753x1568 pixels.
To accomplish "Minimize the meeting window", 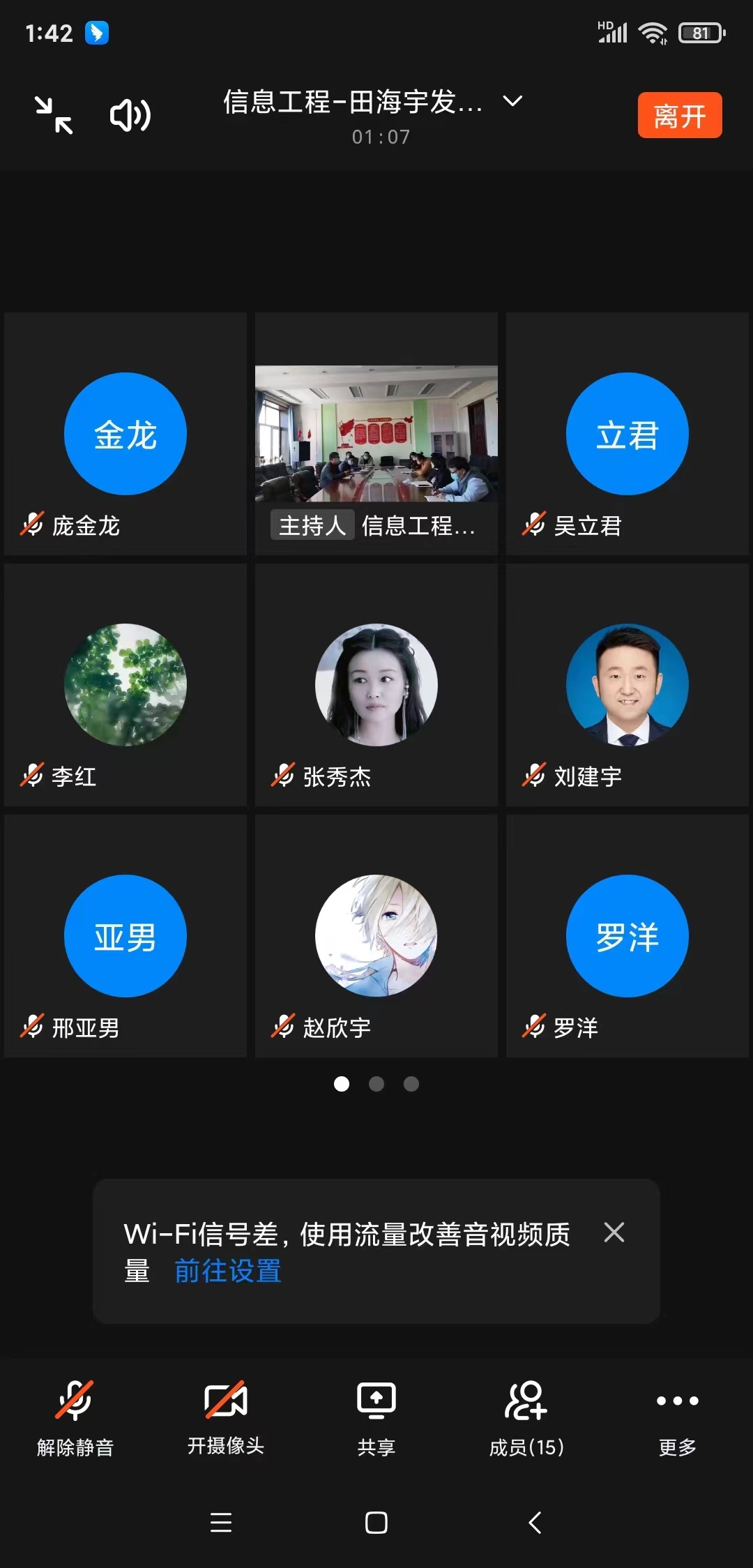I will click(x=54, y=115).
